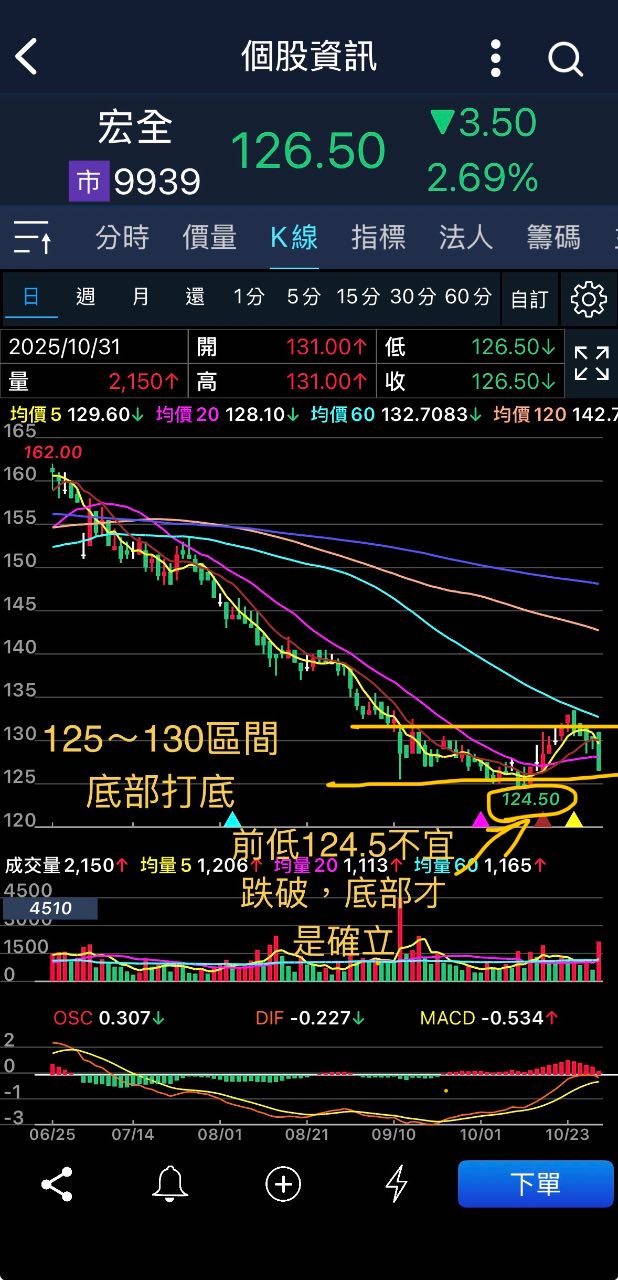Tap the 自訂 custom period button
The height and width of the screenshot is (1280, 618).
530,299
